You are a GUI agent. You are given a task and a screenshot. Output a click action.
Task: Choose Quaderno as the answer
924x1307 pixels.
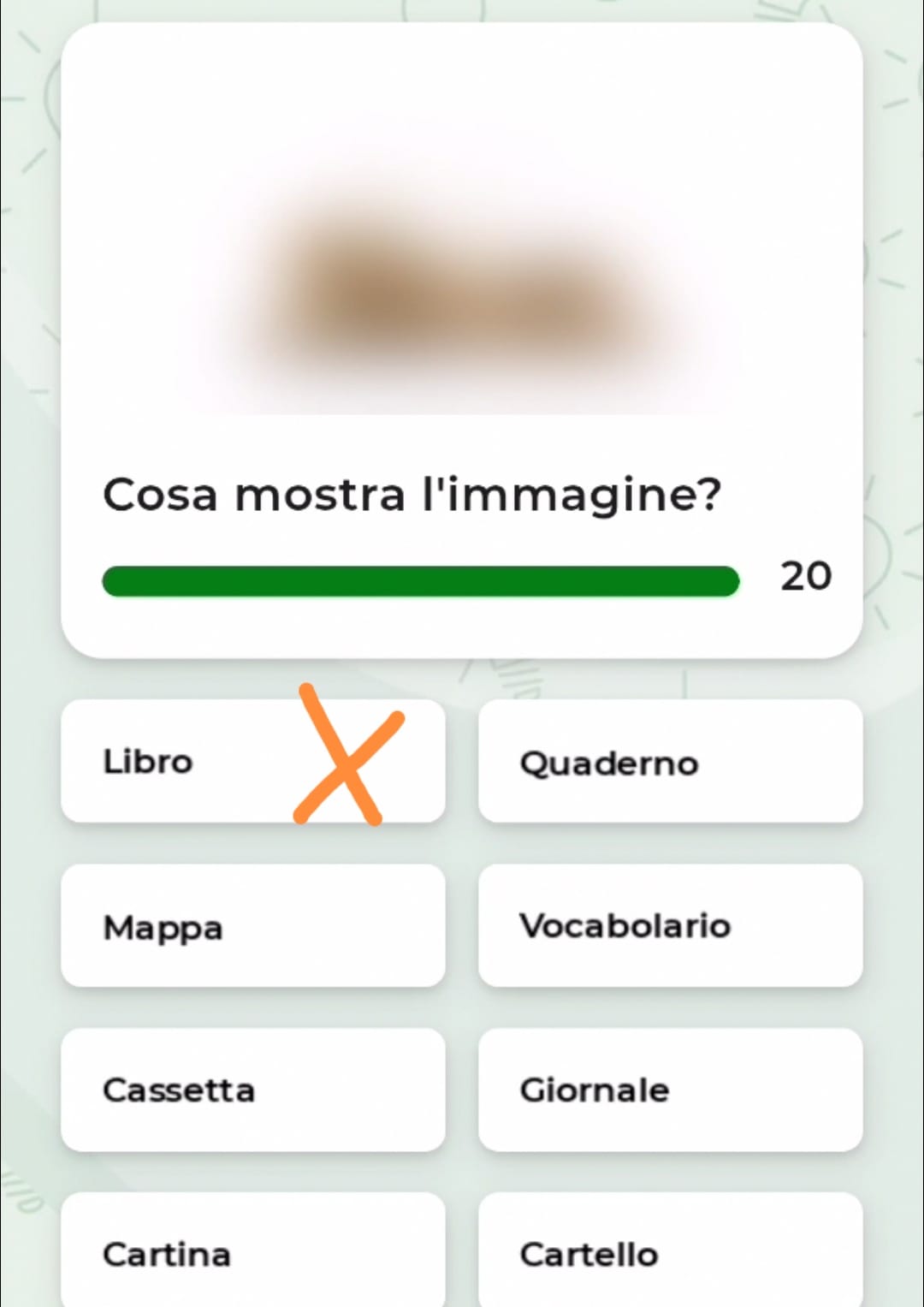670,761
